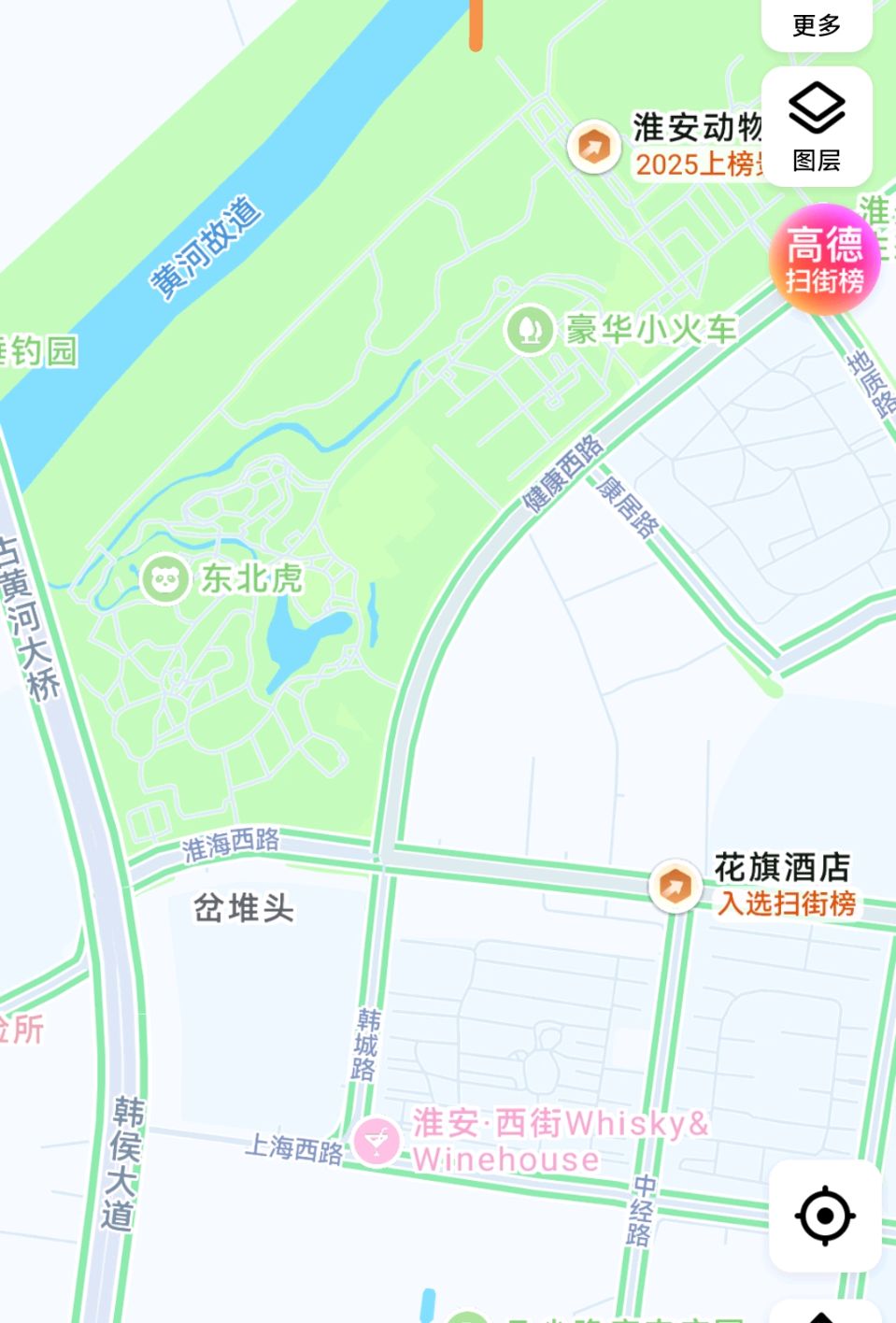Select the 淮安动物园 place marker
Viewport: 896px width, 1323px height.
click(593, 147)
